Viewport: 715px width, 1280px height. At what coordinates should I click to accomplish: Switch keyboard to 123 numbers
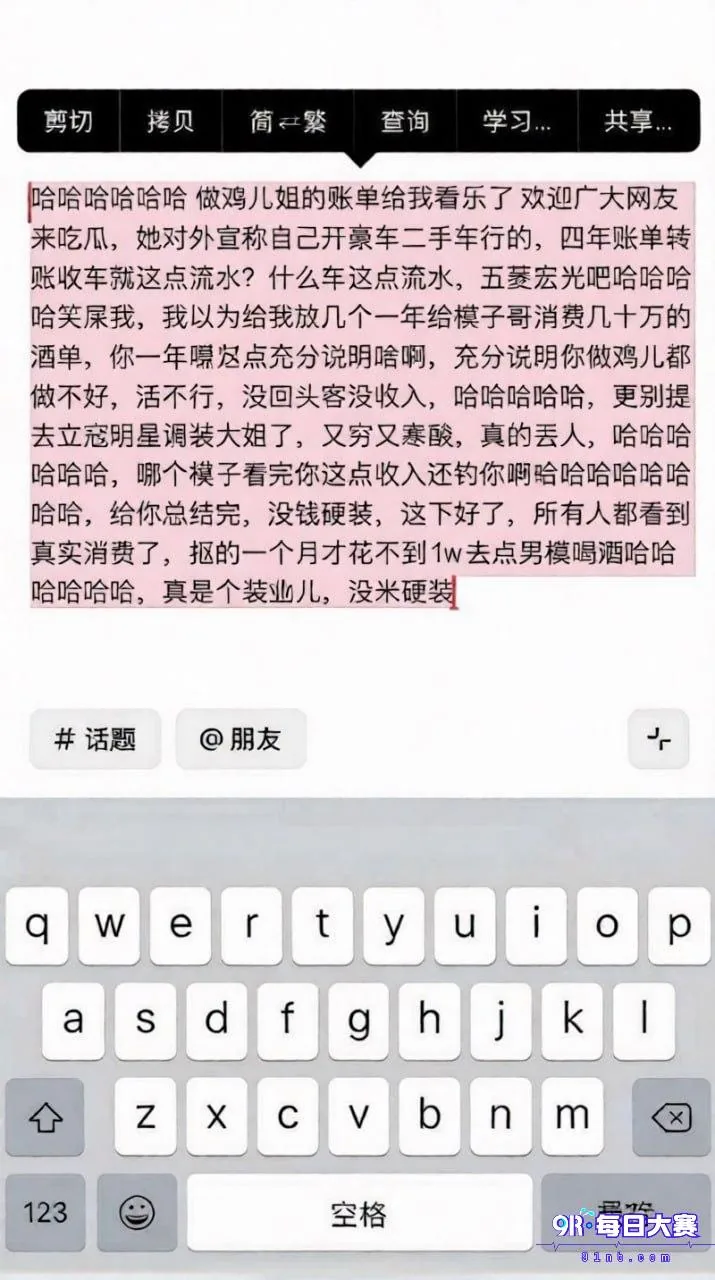point(45,1212)
